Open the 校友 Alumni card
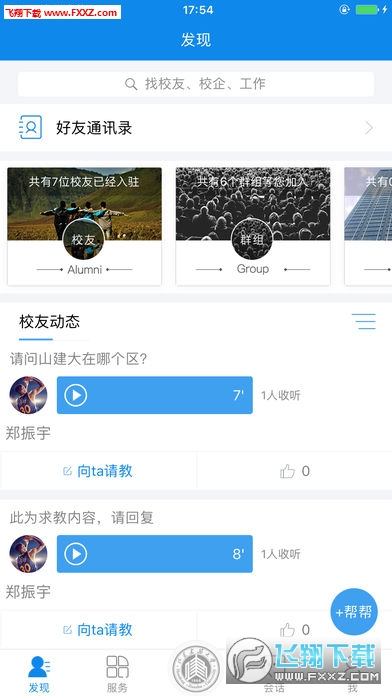The image size is (392, 696). [84, 226]
